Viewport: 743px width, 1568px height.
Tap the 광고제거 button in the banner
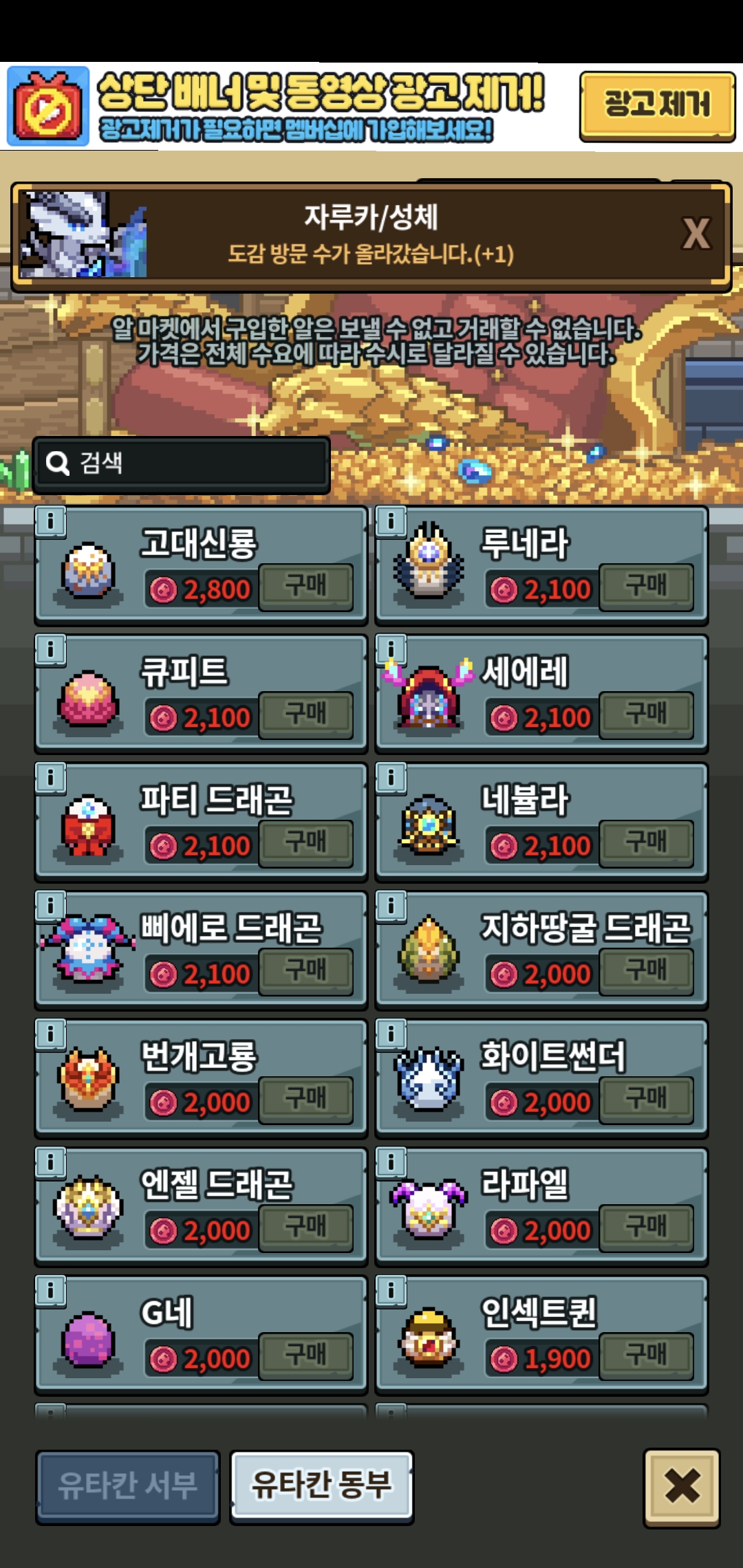click(656, 106)
